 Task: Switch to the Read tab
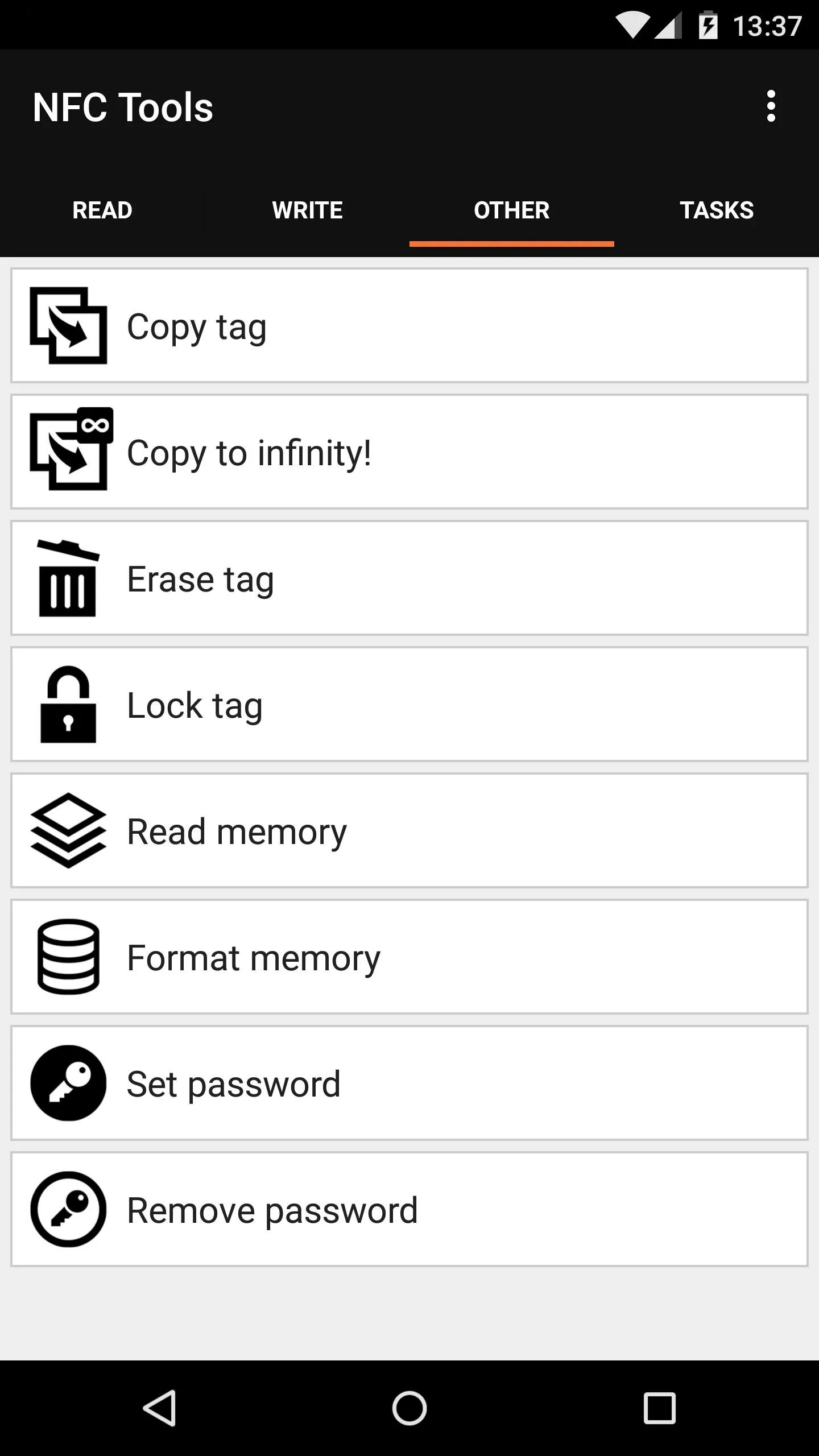(x=102, y=210)
